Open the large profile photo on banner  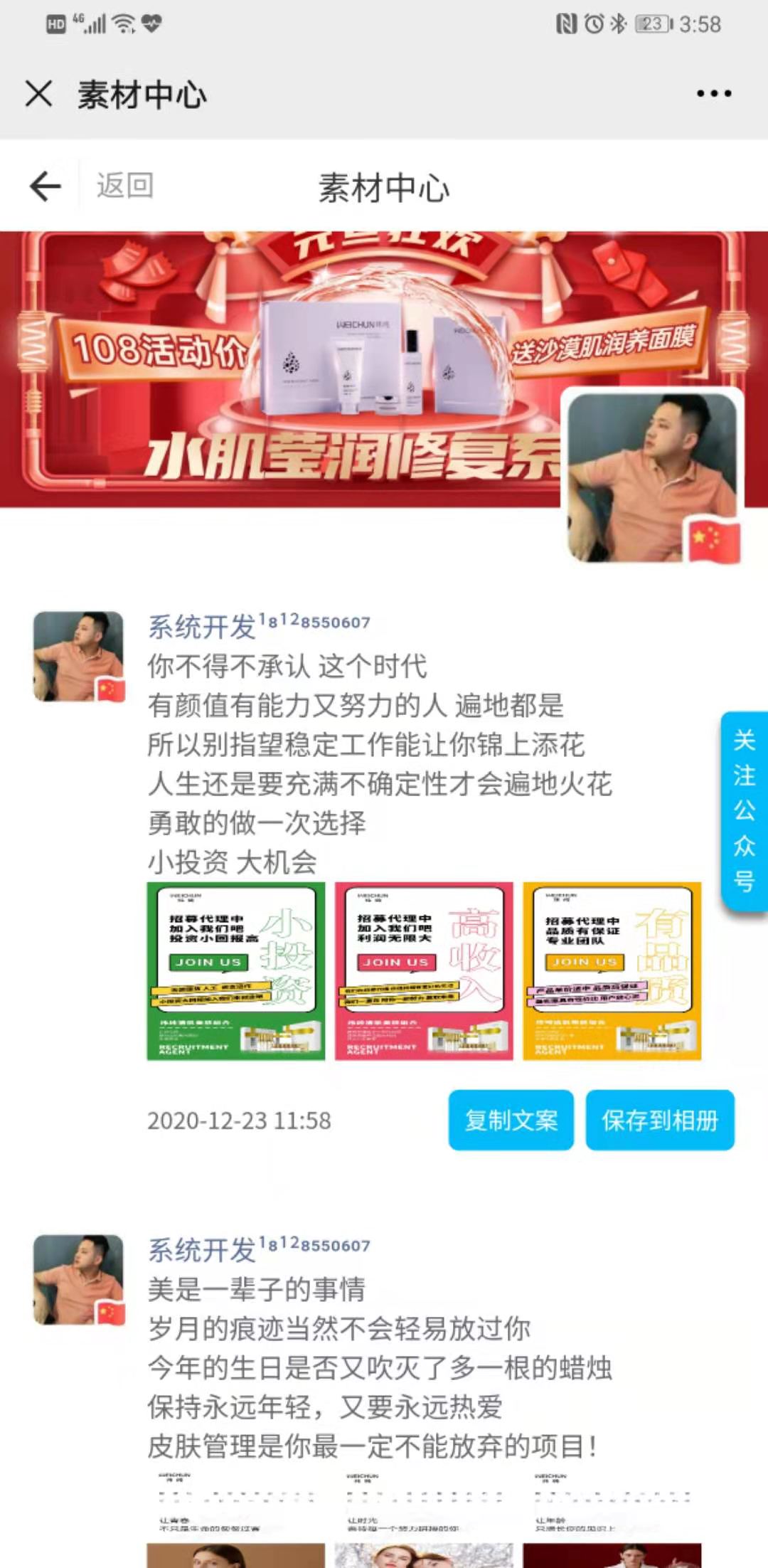point(652,475)
